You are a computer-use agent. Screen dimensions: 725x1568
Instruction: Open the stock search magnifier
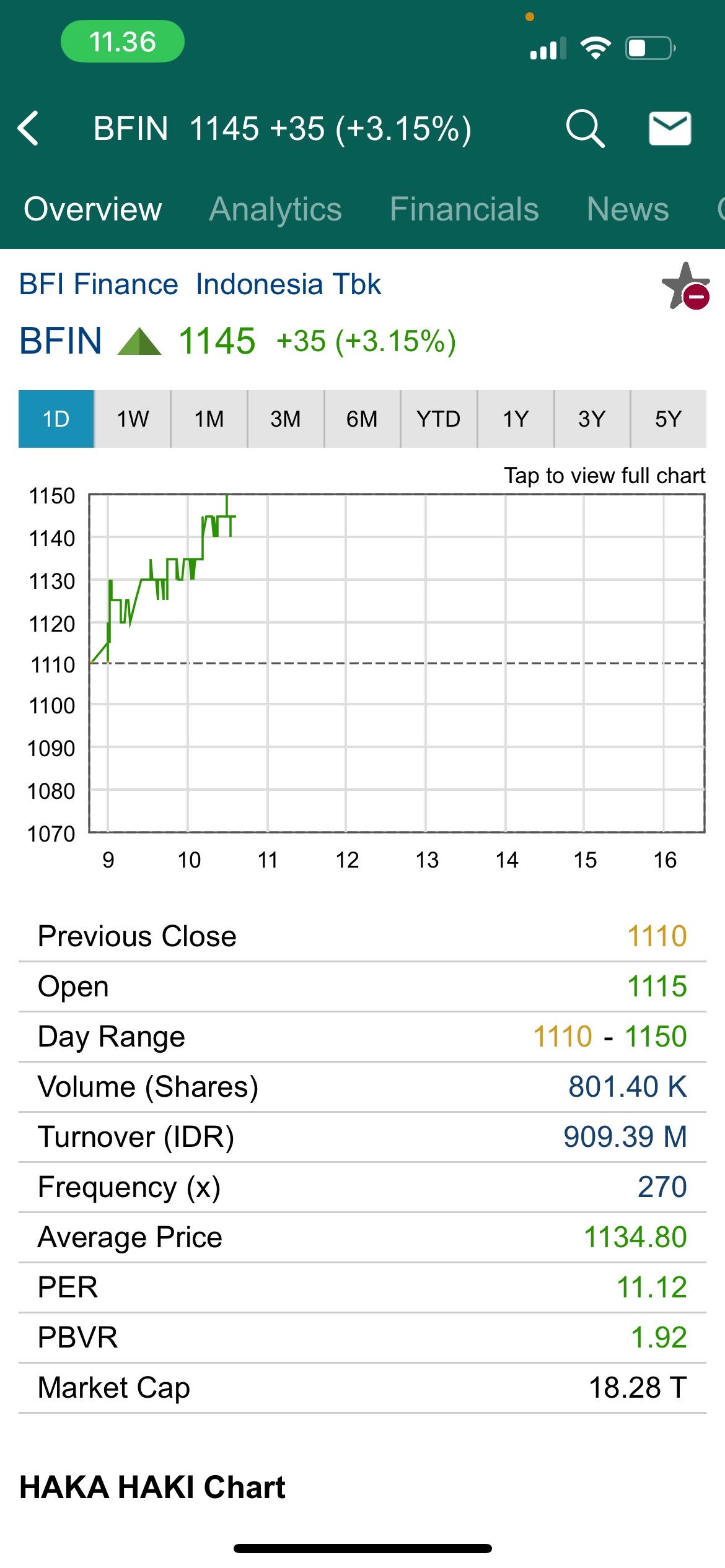pyautogui.click(x=584, y=129)
